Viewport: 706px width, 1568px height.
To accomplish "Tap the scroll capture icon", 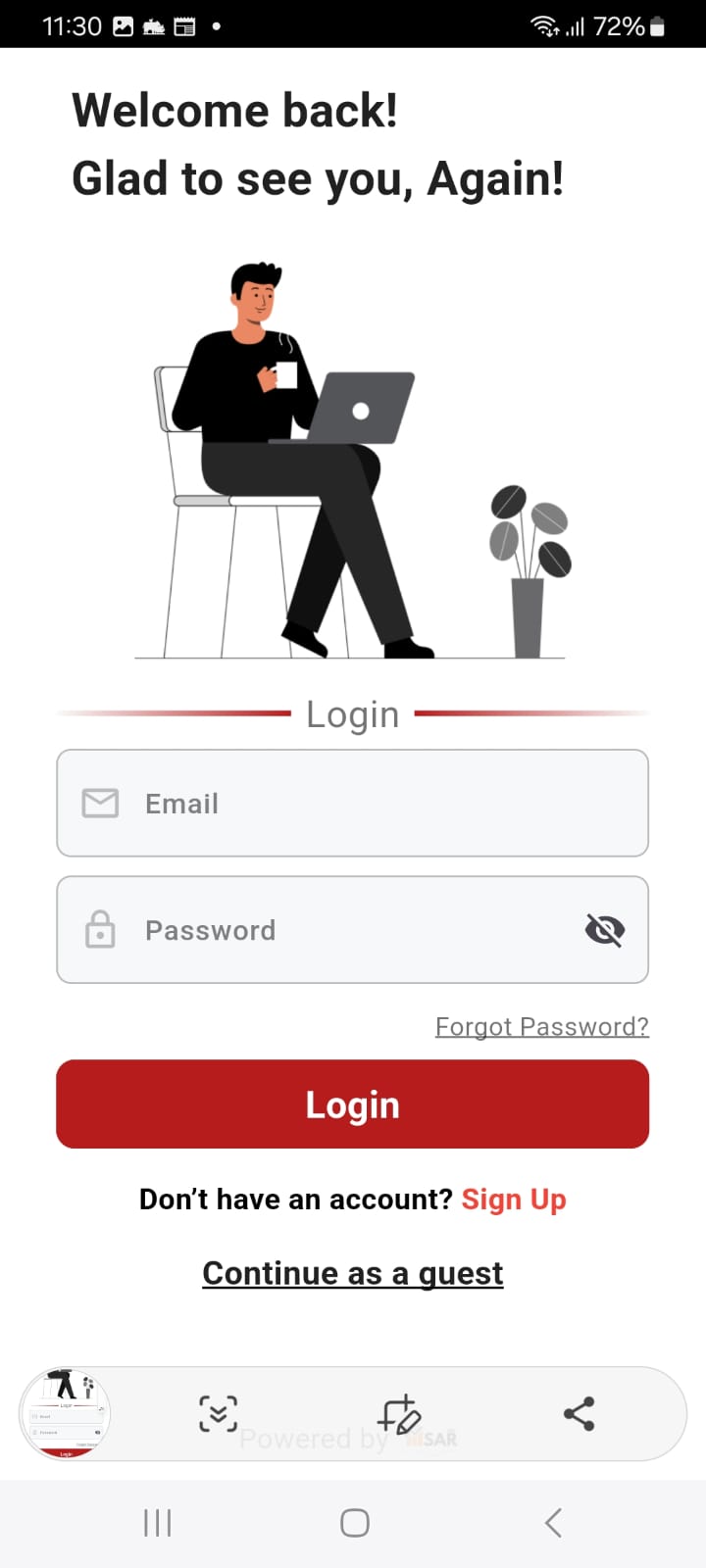I will pos(218,1413).
